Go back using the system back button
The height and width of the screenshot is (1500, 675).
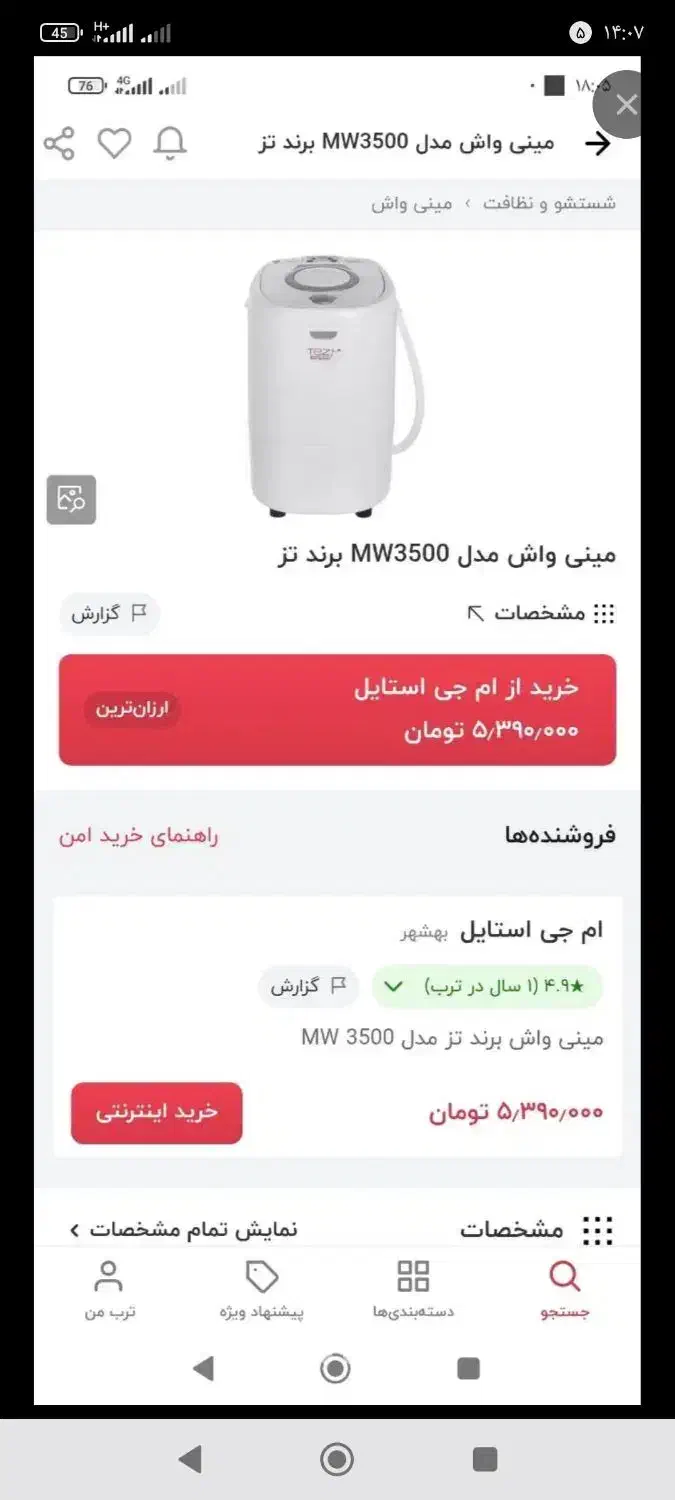point(190,1459)
